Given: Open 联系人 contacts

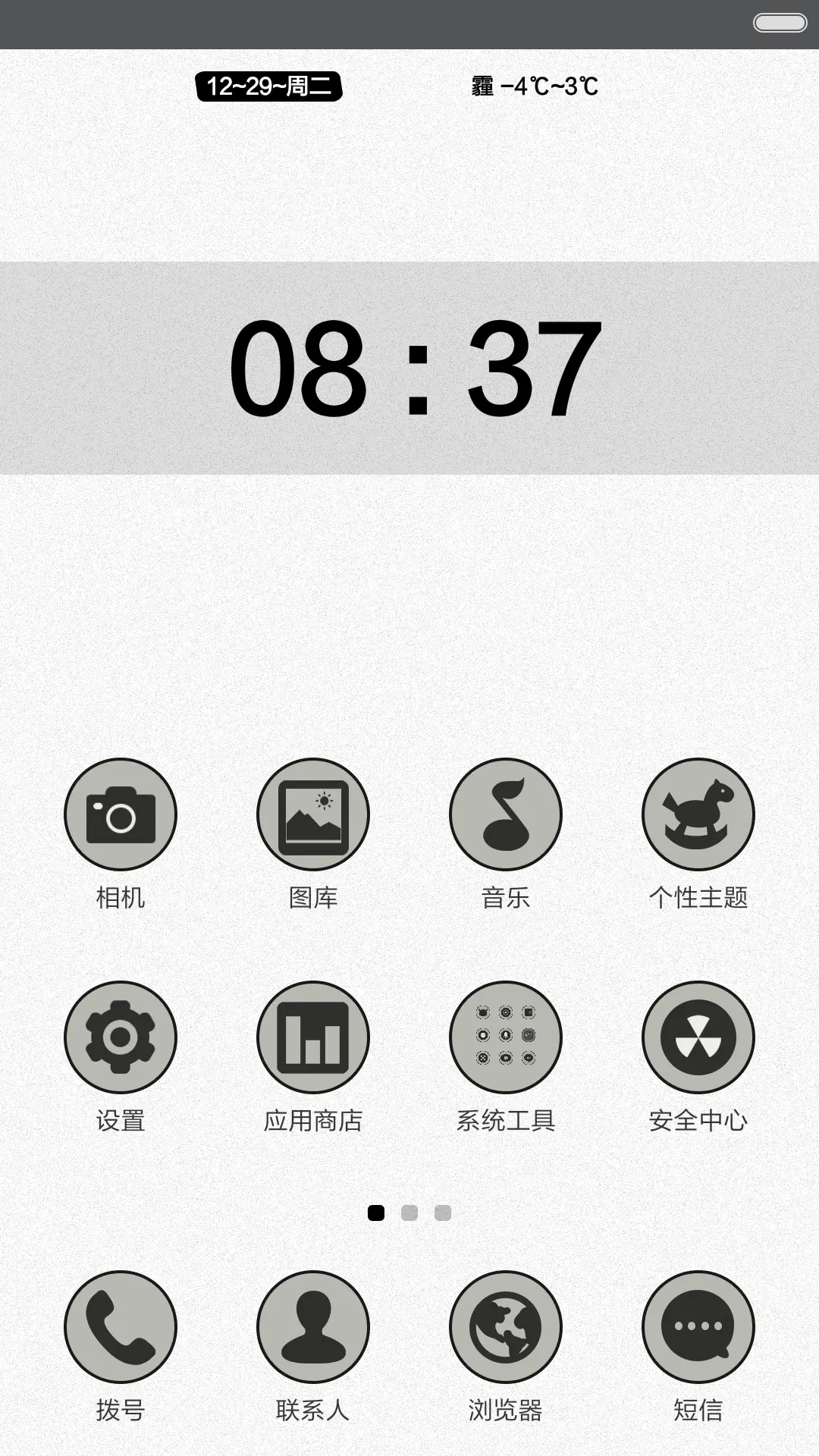Looking at the screenshot, I should [313, 1327].
